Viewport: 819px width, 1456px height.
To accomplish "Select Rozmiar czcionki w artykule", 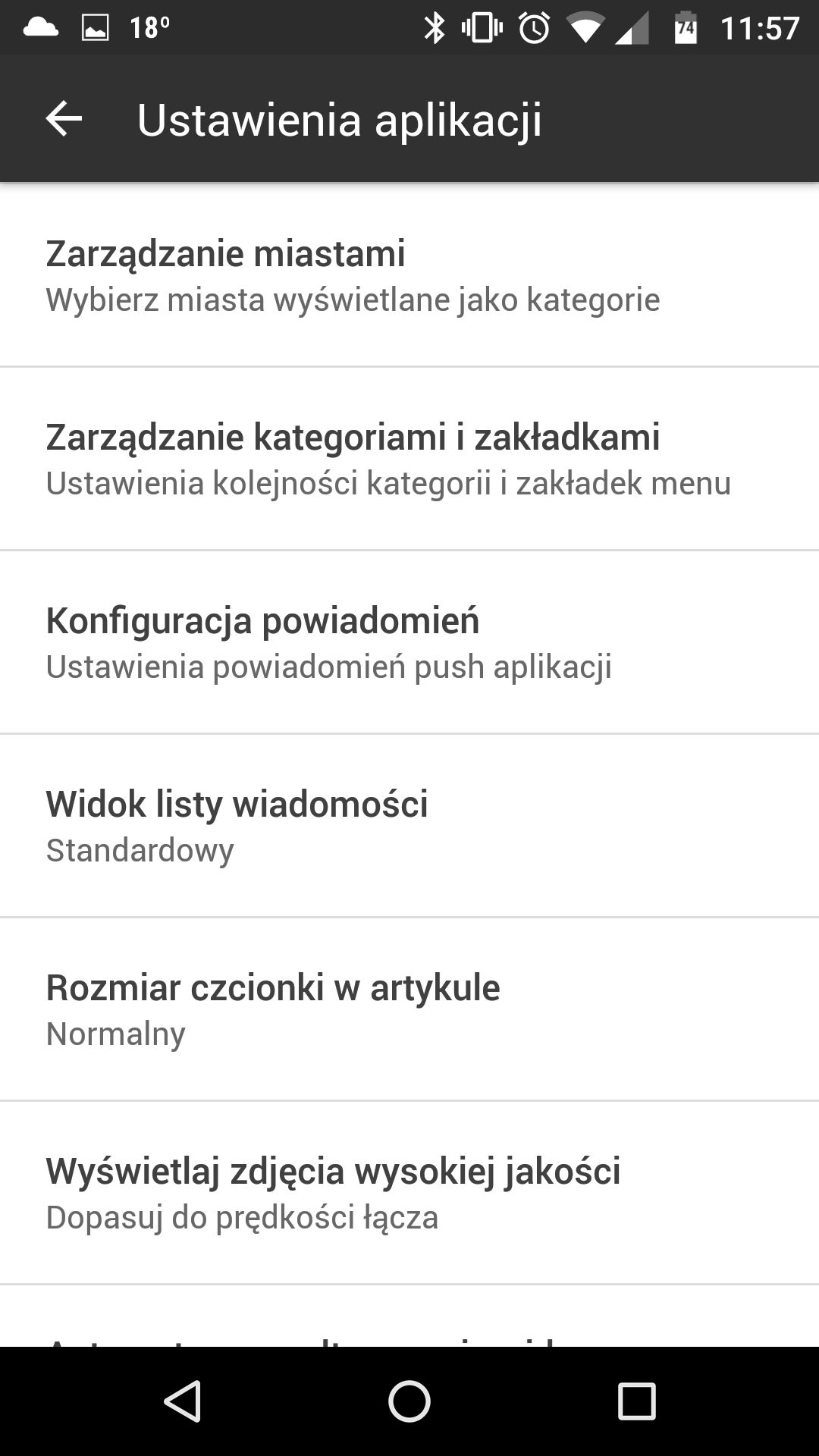I will tap(409, 1009).
